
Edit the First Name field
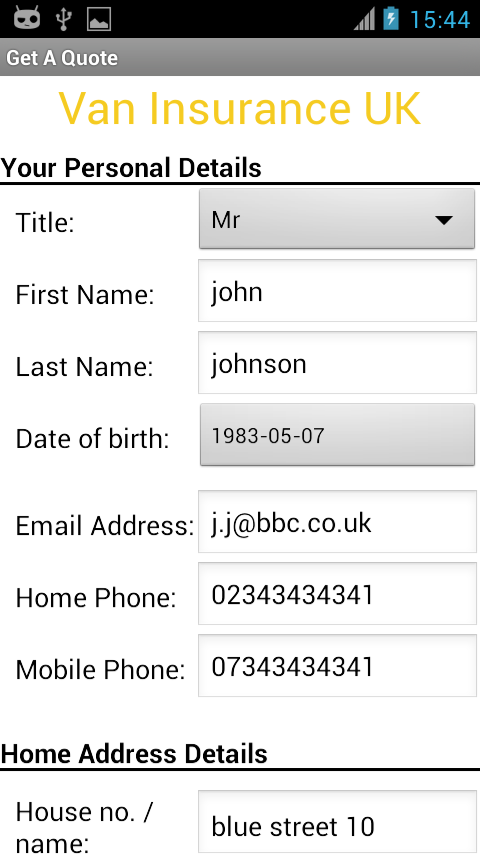tap(337, 290)
